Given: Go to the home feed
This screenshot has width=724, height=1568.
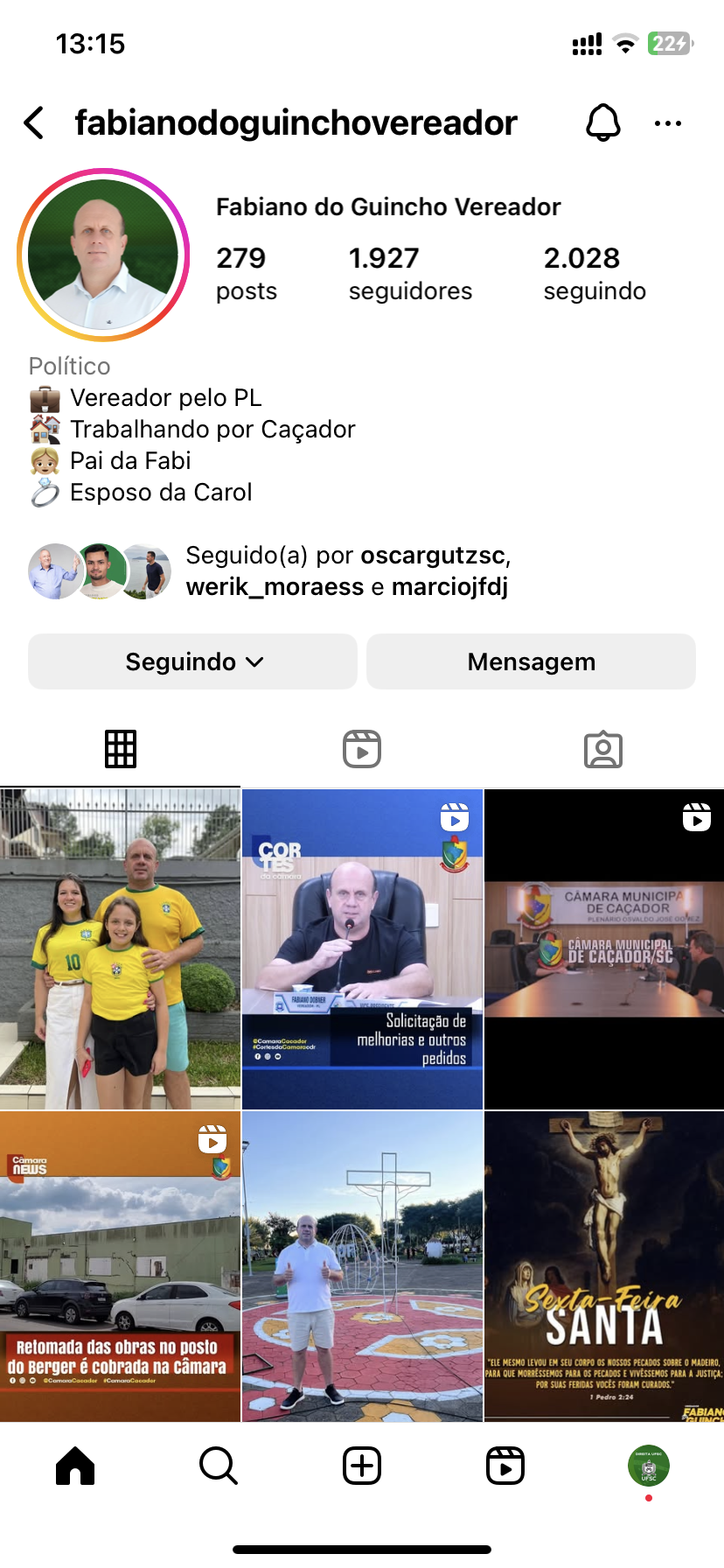Looking at the screenshot, I should point(75,1466).
